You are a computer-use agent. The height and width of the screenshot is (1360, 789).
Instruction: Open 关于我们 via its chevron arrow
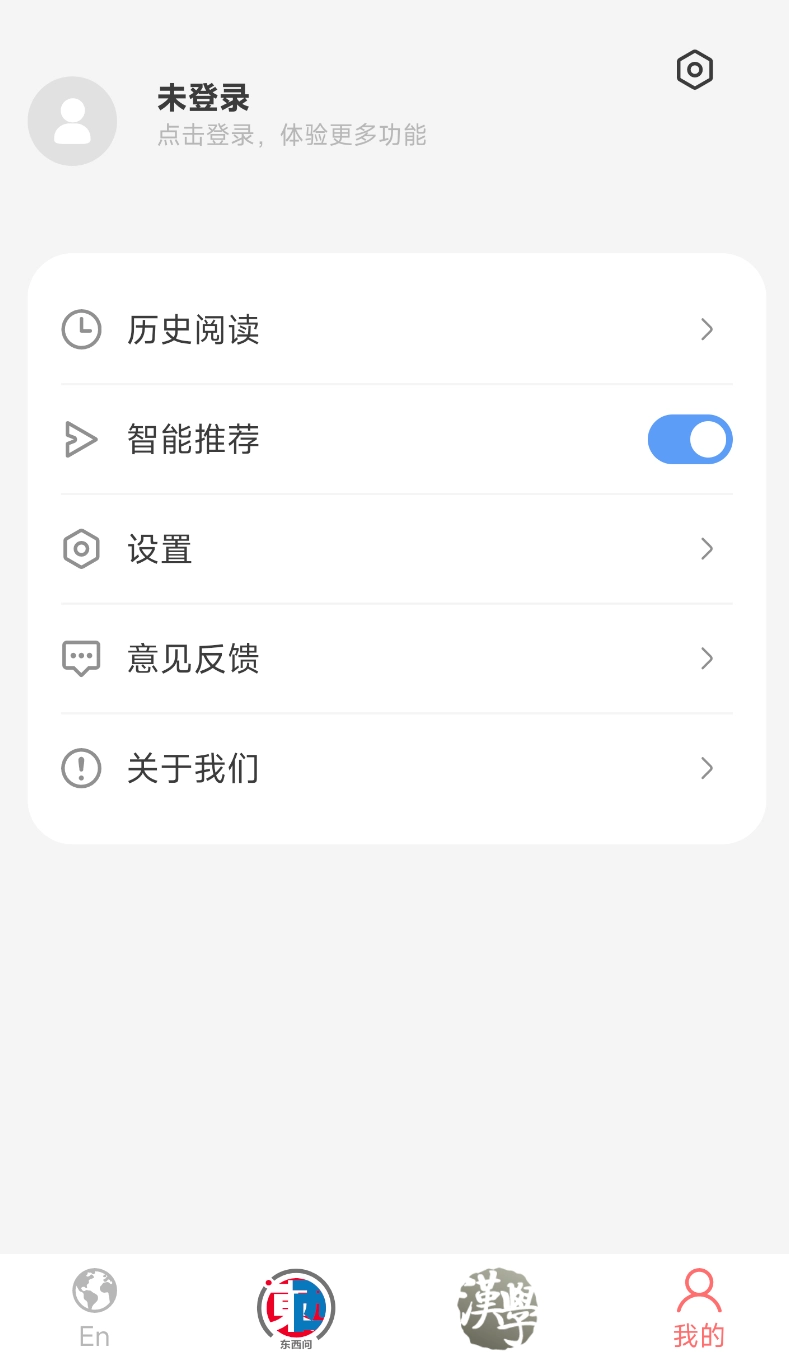click(x=707, y=768)
